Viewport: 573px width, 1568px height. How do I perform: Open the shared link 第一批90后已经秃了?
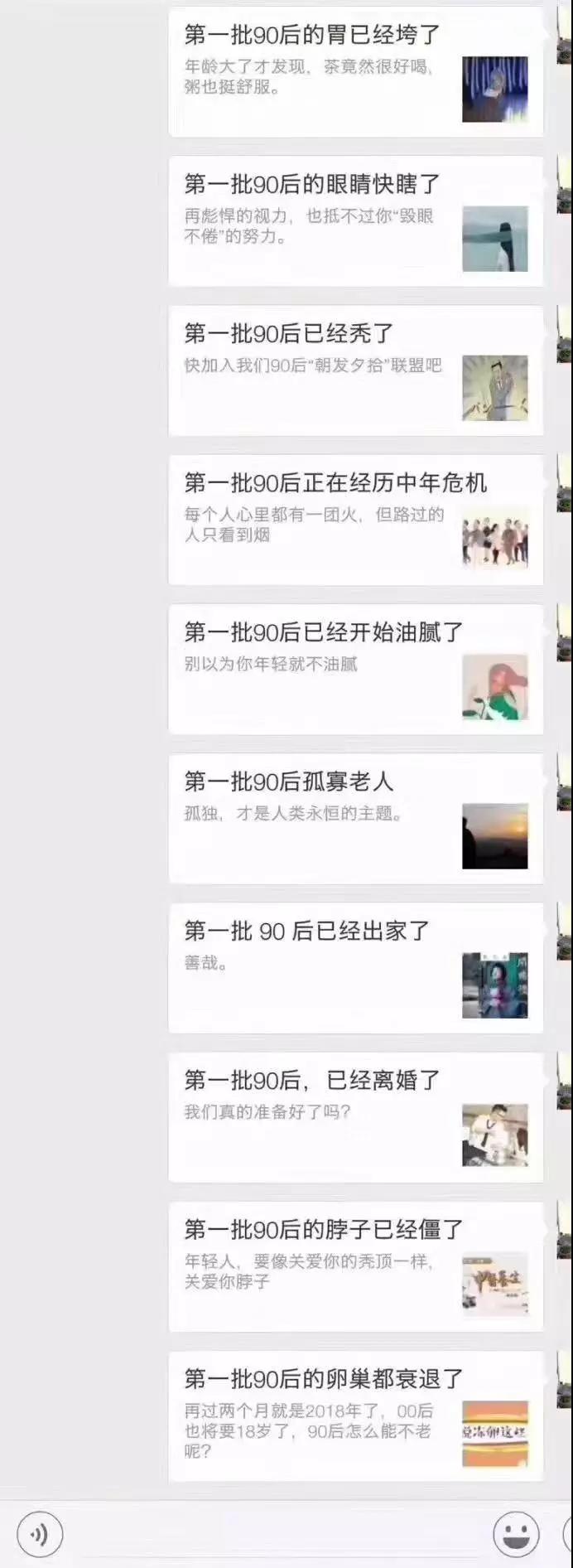[355, 370]
